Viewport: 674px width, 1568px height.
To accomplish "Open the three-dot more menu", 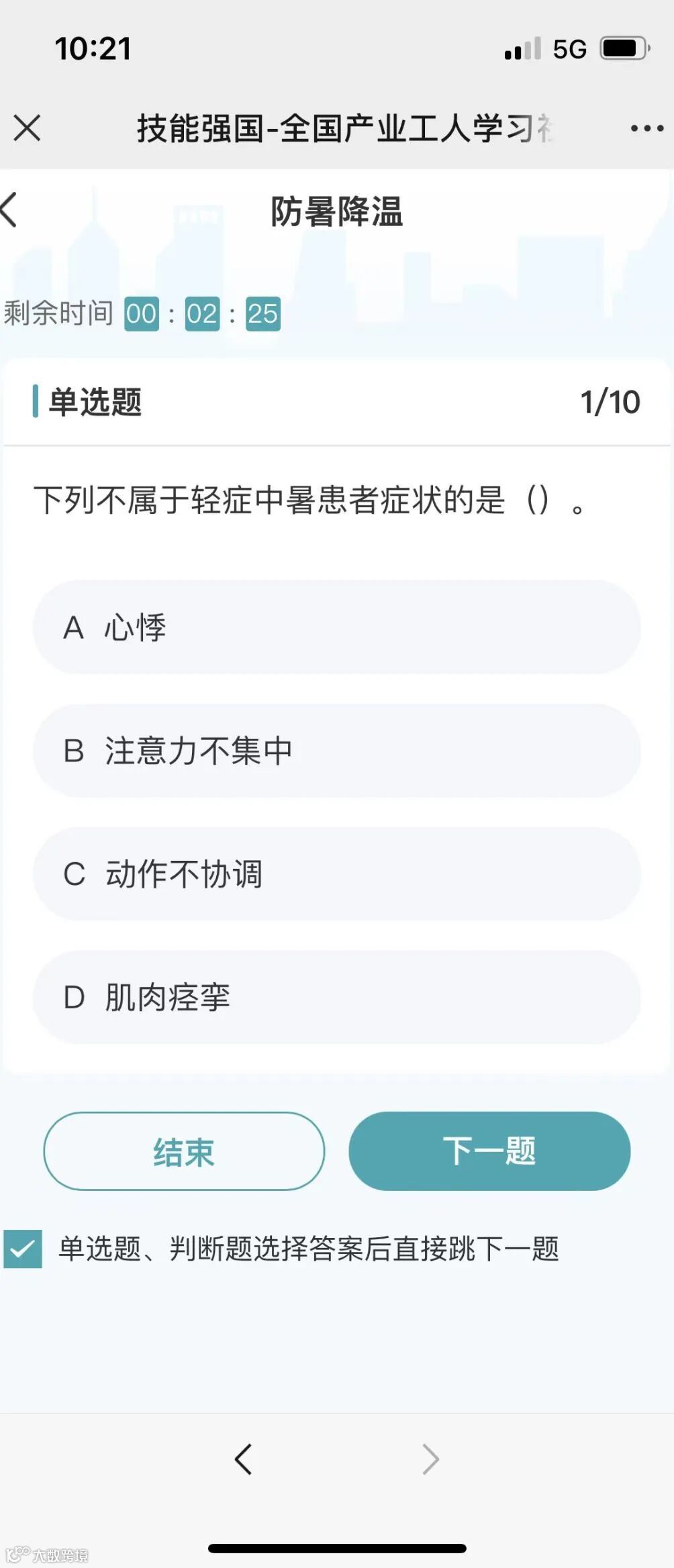I will [x=646, y=127].
